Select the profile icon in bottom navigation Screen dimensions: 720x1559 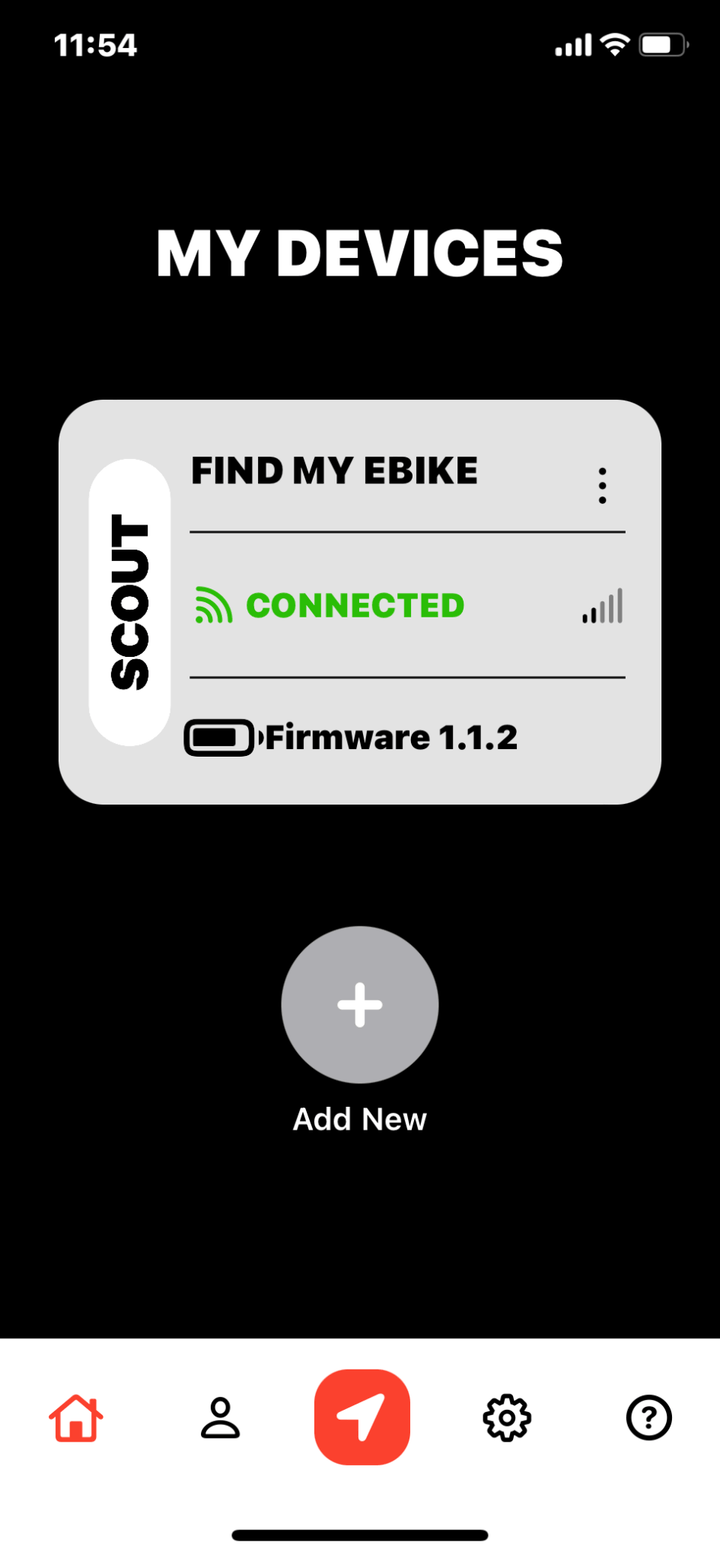coord(219,1417)
